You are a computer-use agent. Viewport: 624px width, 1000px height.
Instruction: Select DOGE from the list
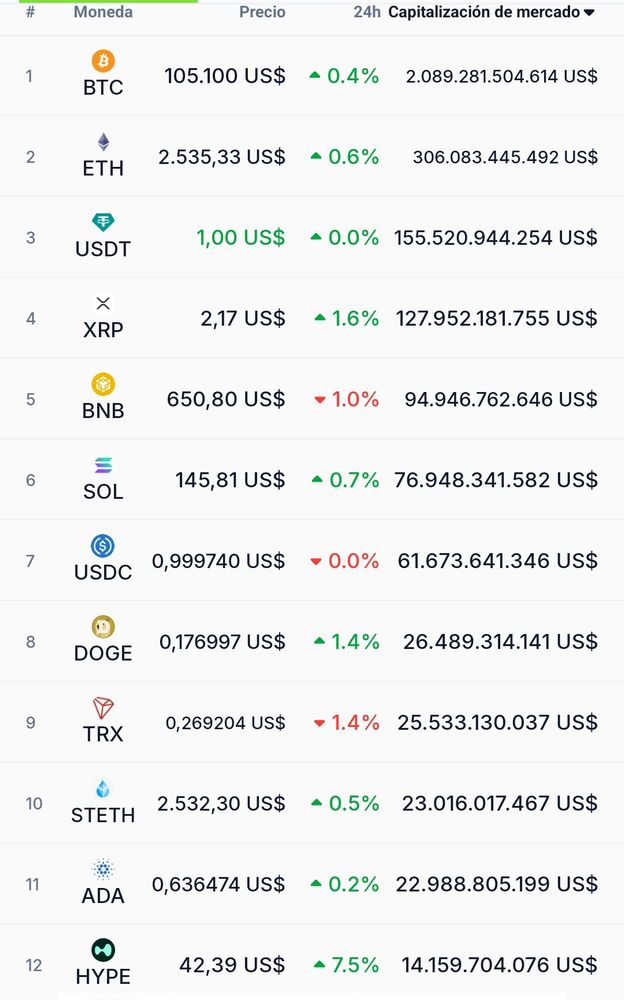click(x=103, y=642)
